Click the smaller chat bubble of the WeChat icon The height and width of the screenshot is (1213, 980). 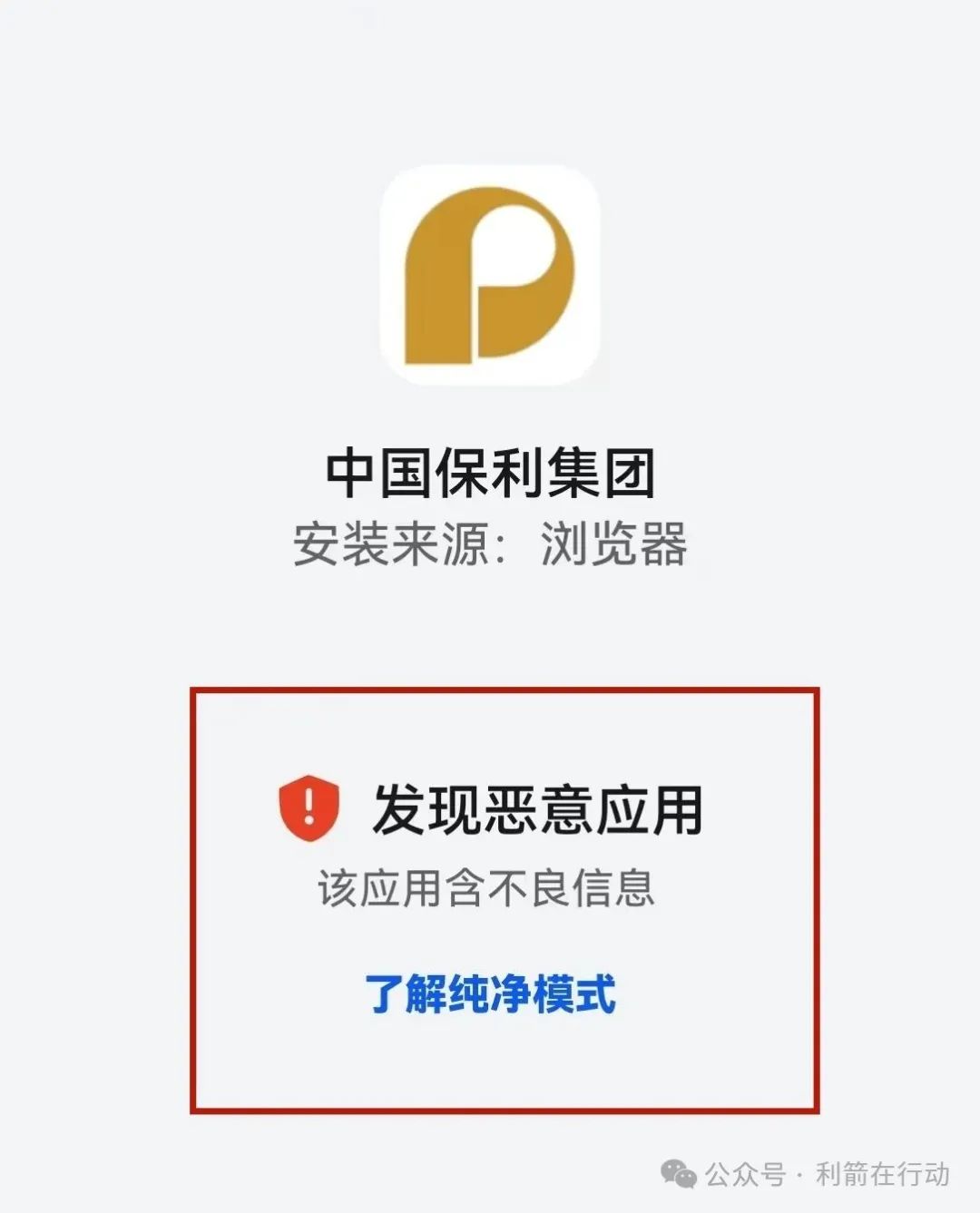[686, 1179]
